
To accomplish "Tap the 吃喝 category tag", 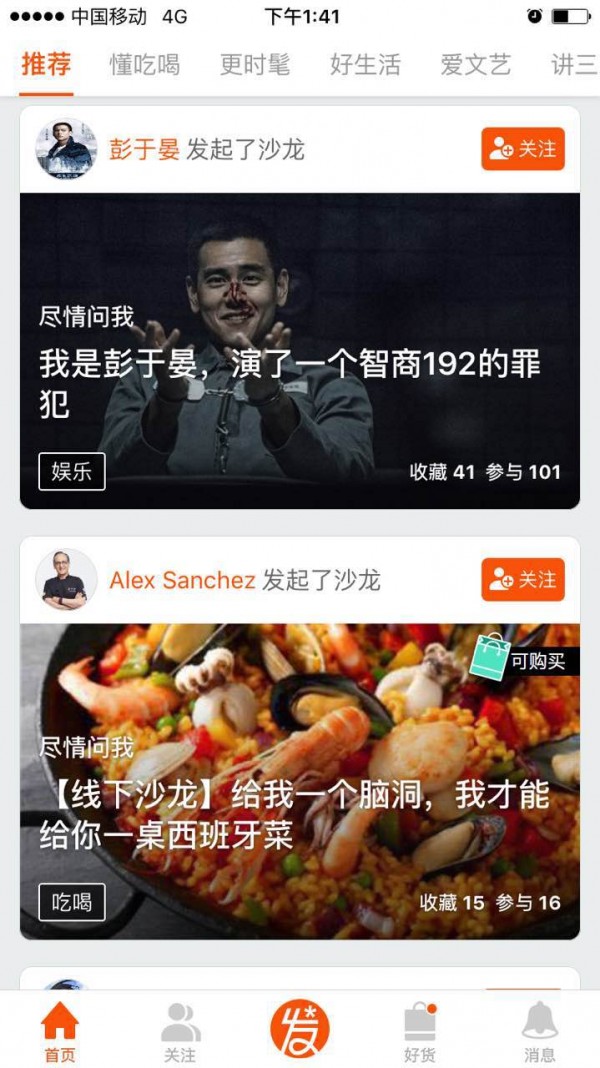I will pos(72,903).
